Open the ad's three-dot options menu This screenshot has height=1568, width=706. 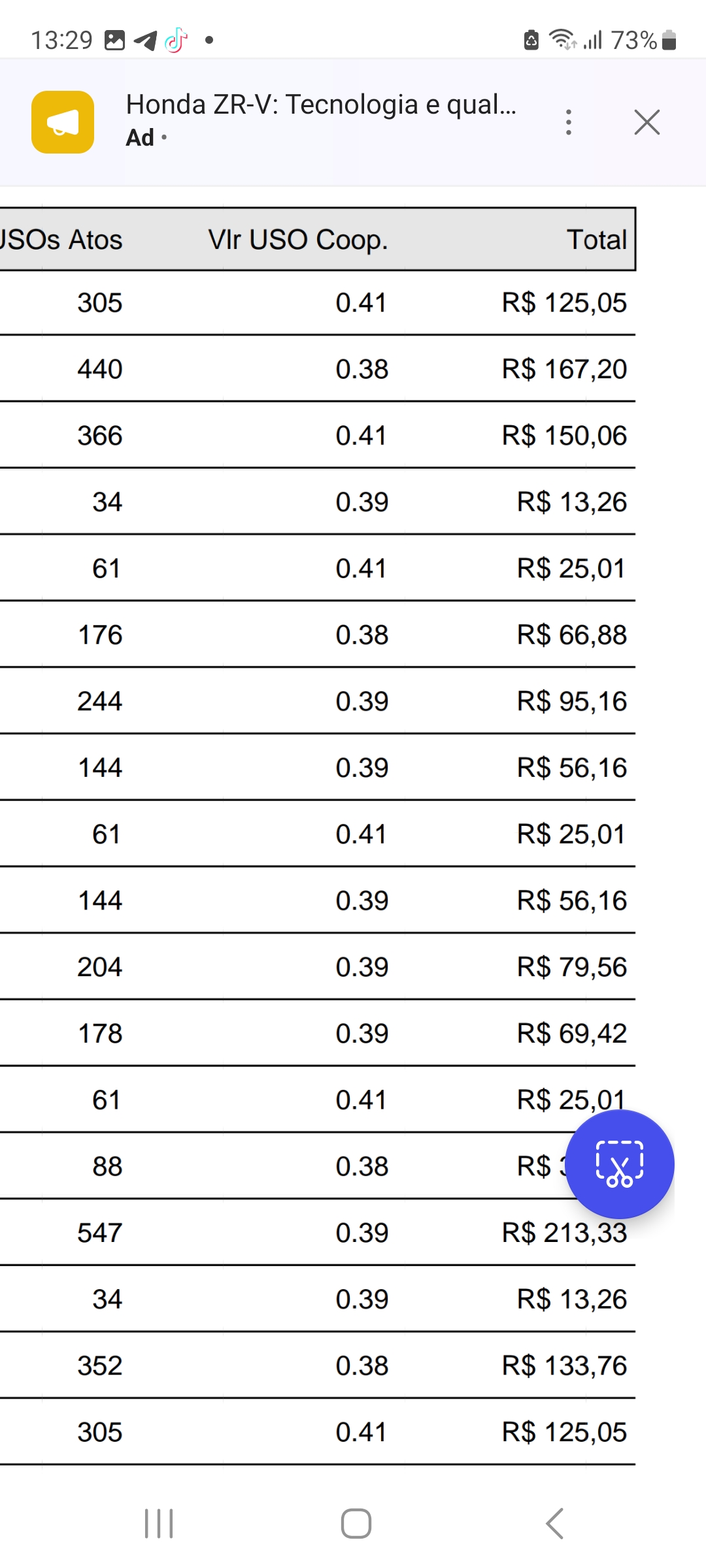tap(569, 122)
